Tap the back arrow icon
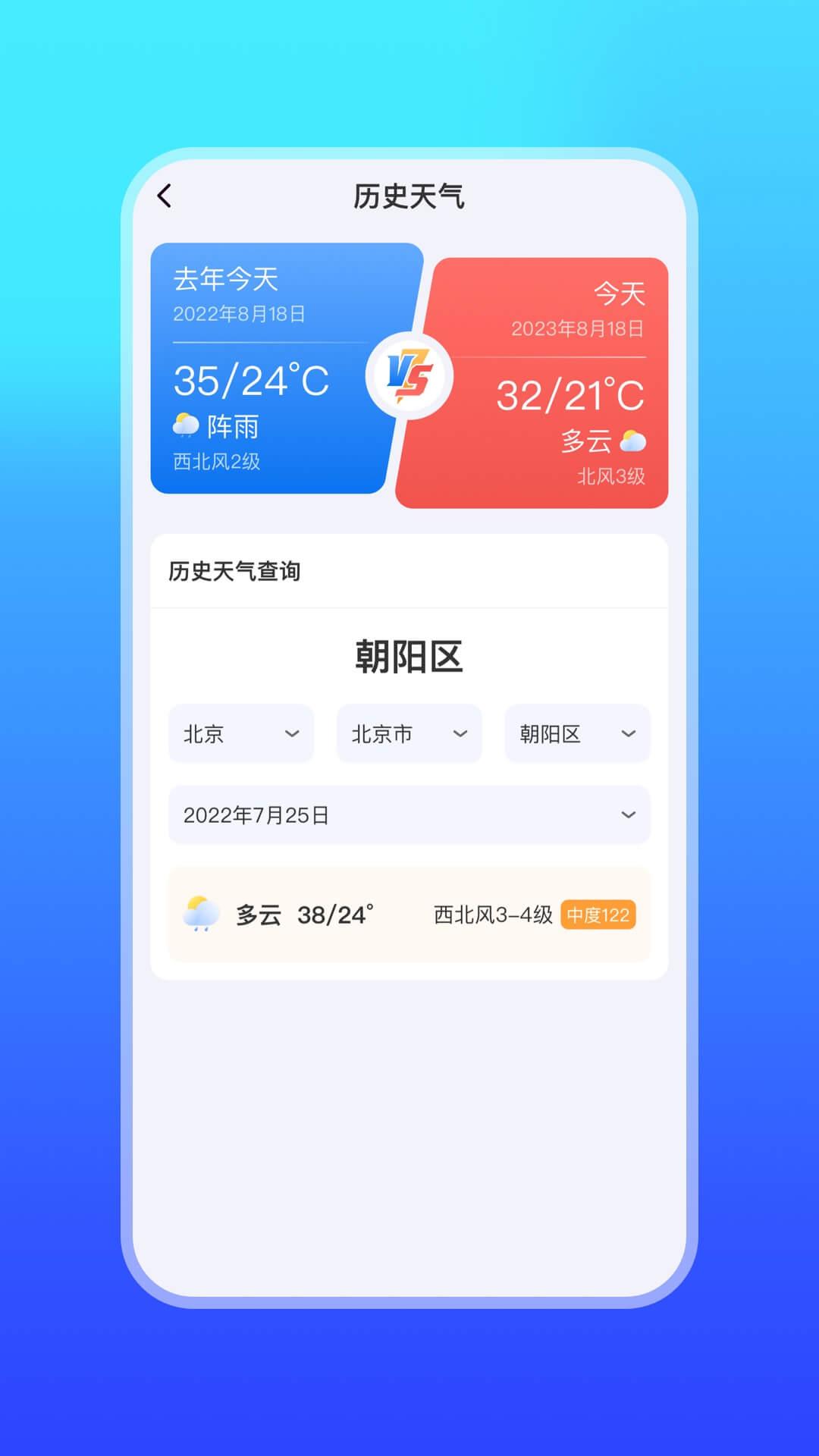This screenshot has height=1456, width=819. (x=163, y=196)
